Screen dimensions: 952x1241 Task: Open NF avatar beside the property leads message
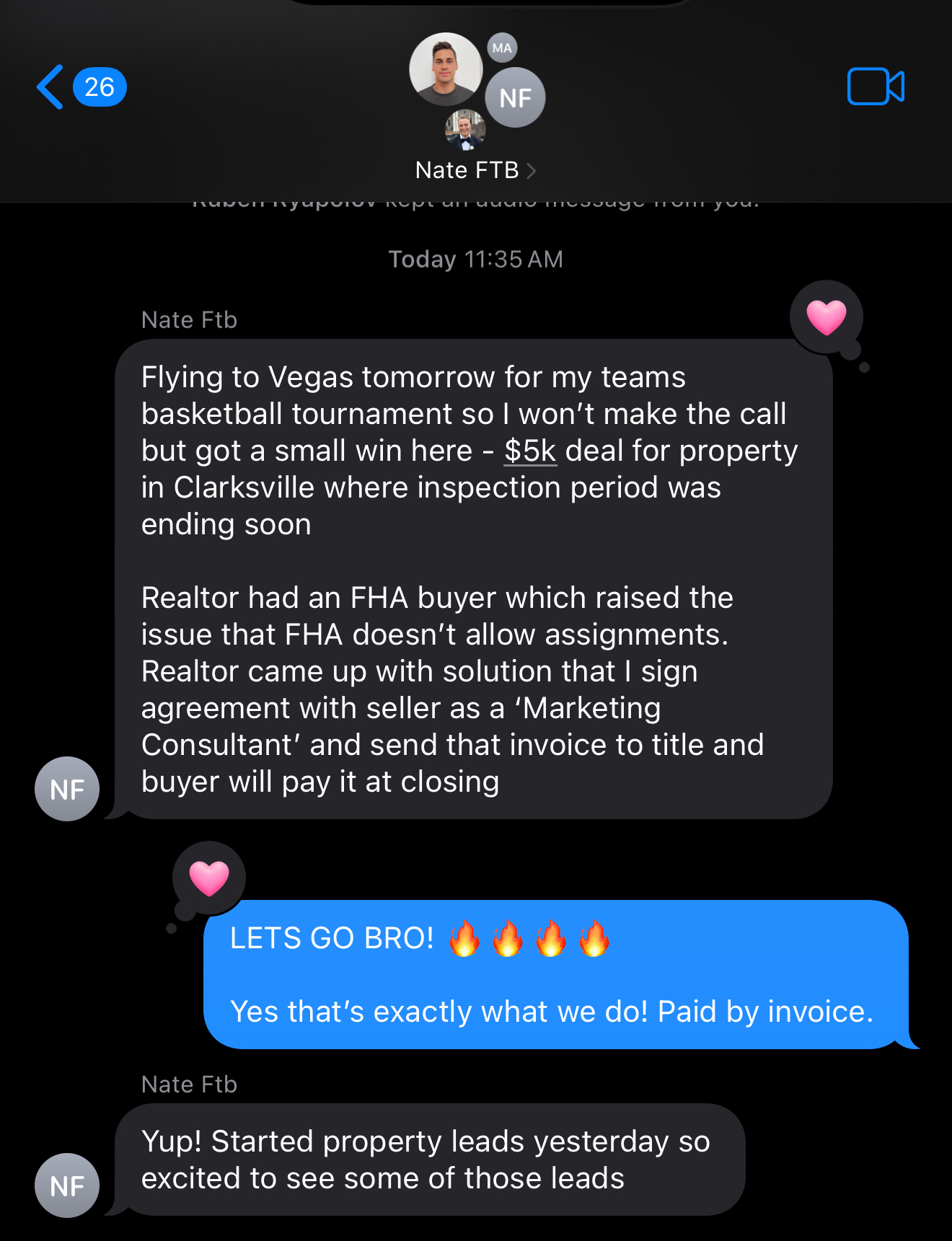pos(67,1185)
